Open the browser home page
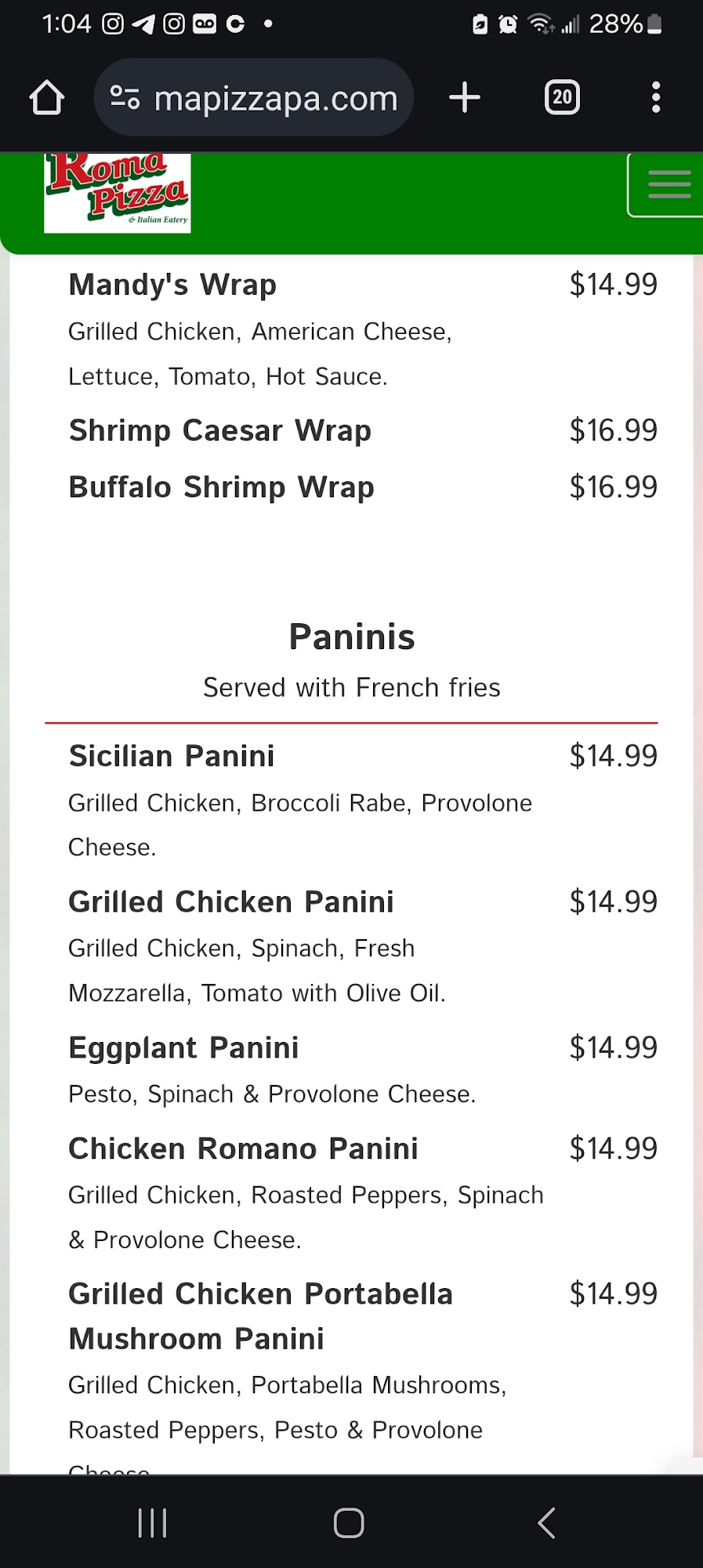The width and height of the screenshot is (703, 1568). click(47, 98)
